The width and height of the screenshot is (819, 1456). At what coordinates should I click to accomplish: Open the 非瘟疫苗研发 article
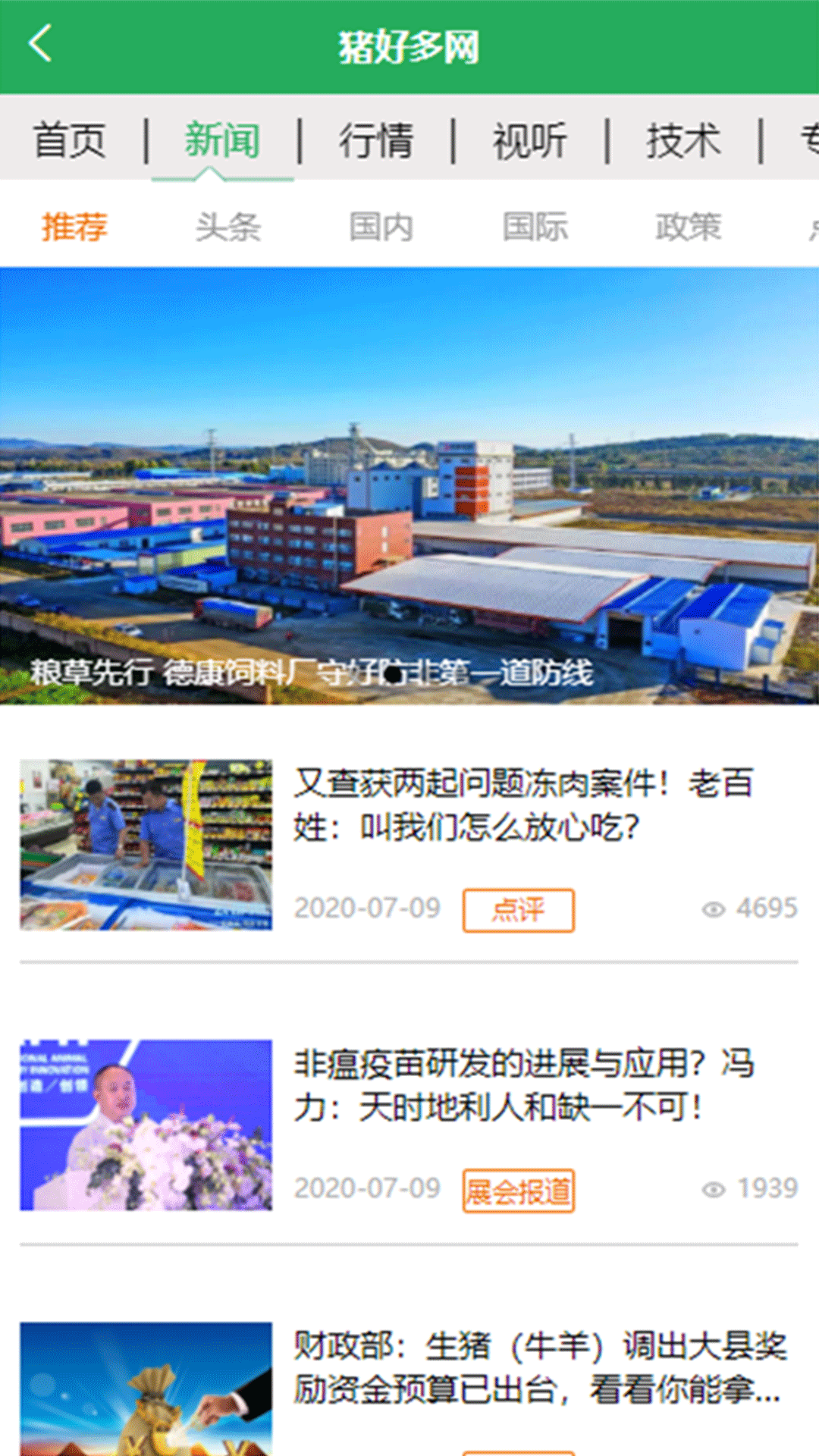click(522, 1085)
